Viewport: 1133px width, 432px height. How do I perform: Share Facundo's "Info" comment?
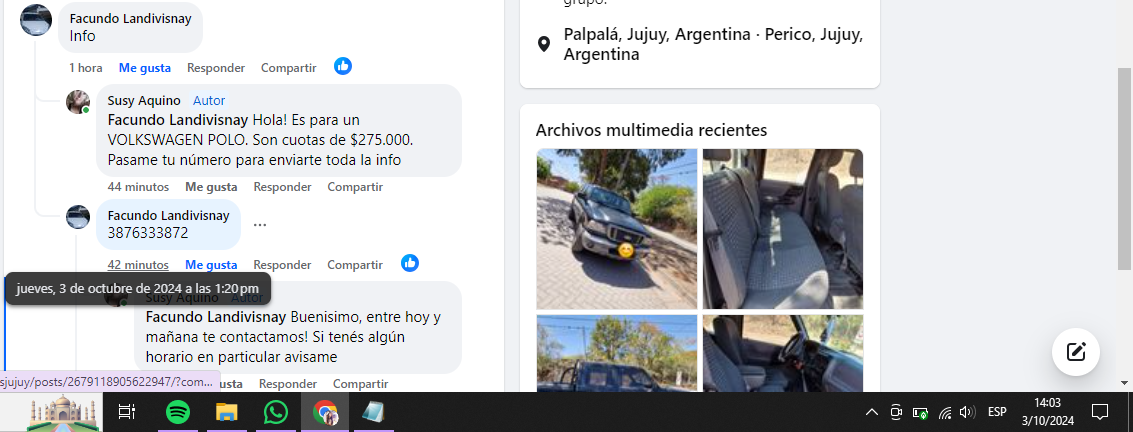click(x=288, y=68)
